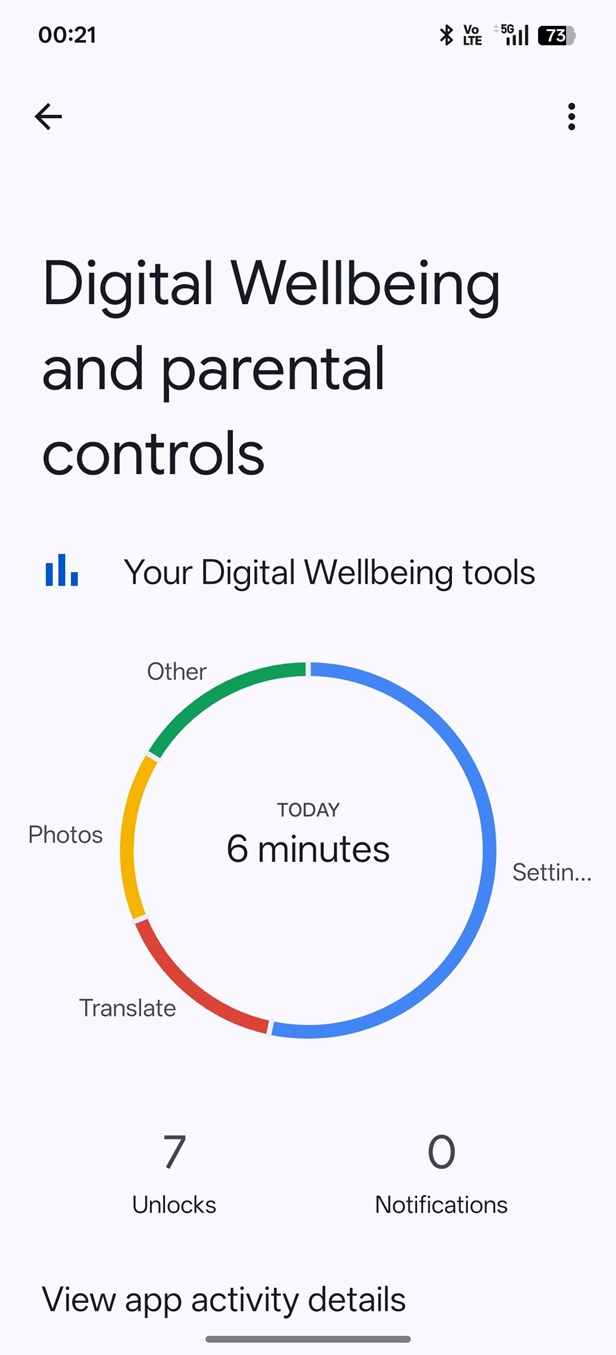Image resolution: width=616 pixels, height=1355 pixels.
Task: Open the today's screen time chart
Action: 308,849
